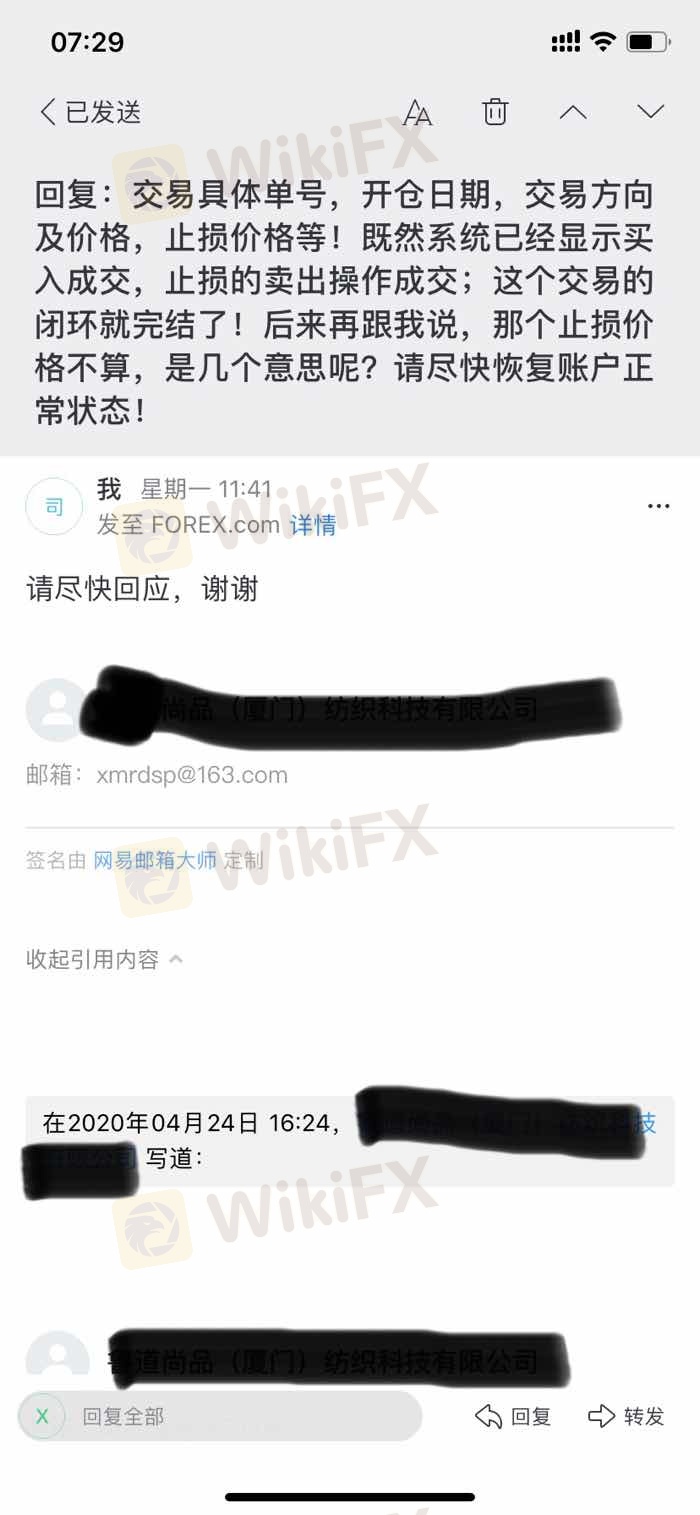
Task: Delete this email with the trash icon
Action: pyautogui.click(x=495, y=112)
